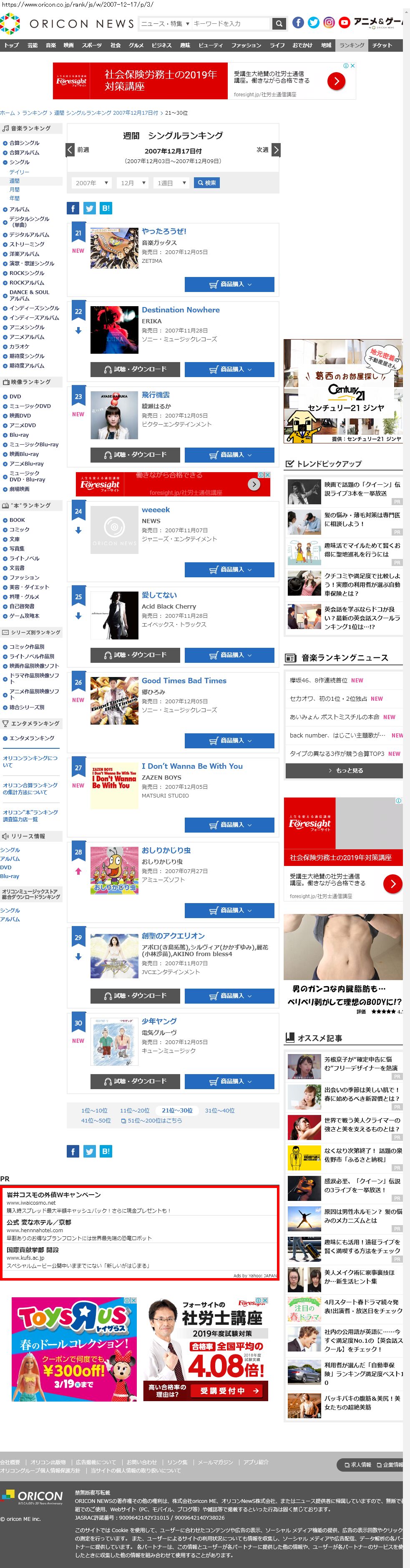This screenshot has height=1568, width=410.
Task: Tap もっと見る under music ranking news
Action: tap(344, 770)
